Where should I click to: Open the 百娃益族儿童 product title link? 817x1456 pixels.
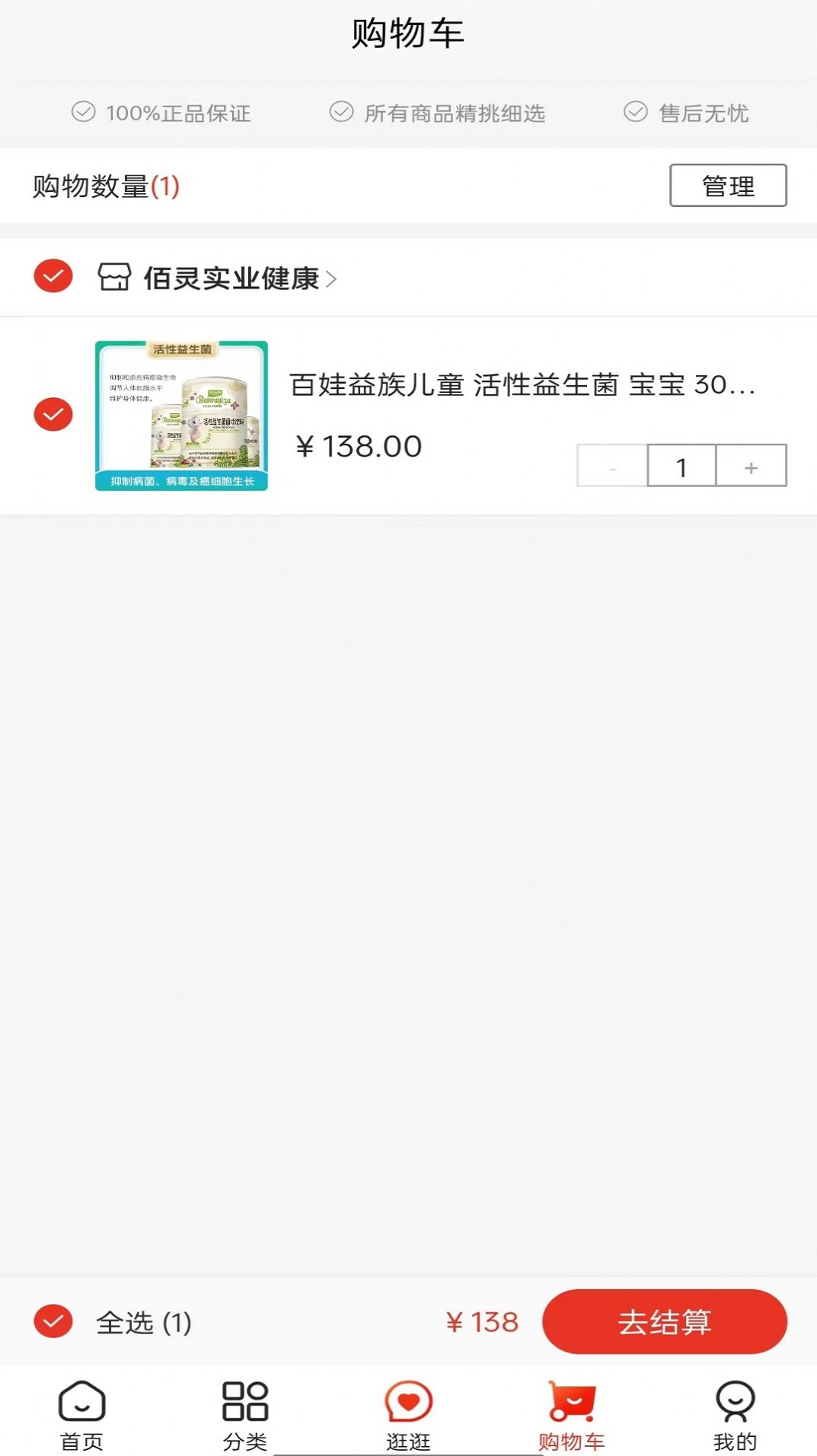[x=520, y=387]
